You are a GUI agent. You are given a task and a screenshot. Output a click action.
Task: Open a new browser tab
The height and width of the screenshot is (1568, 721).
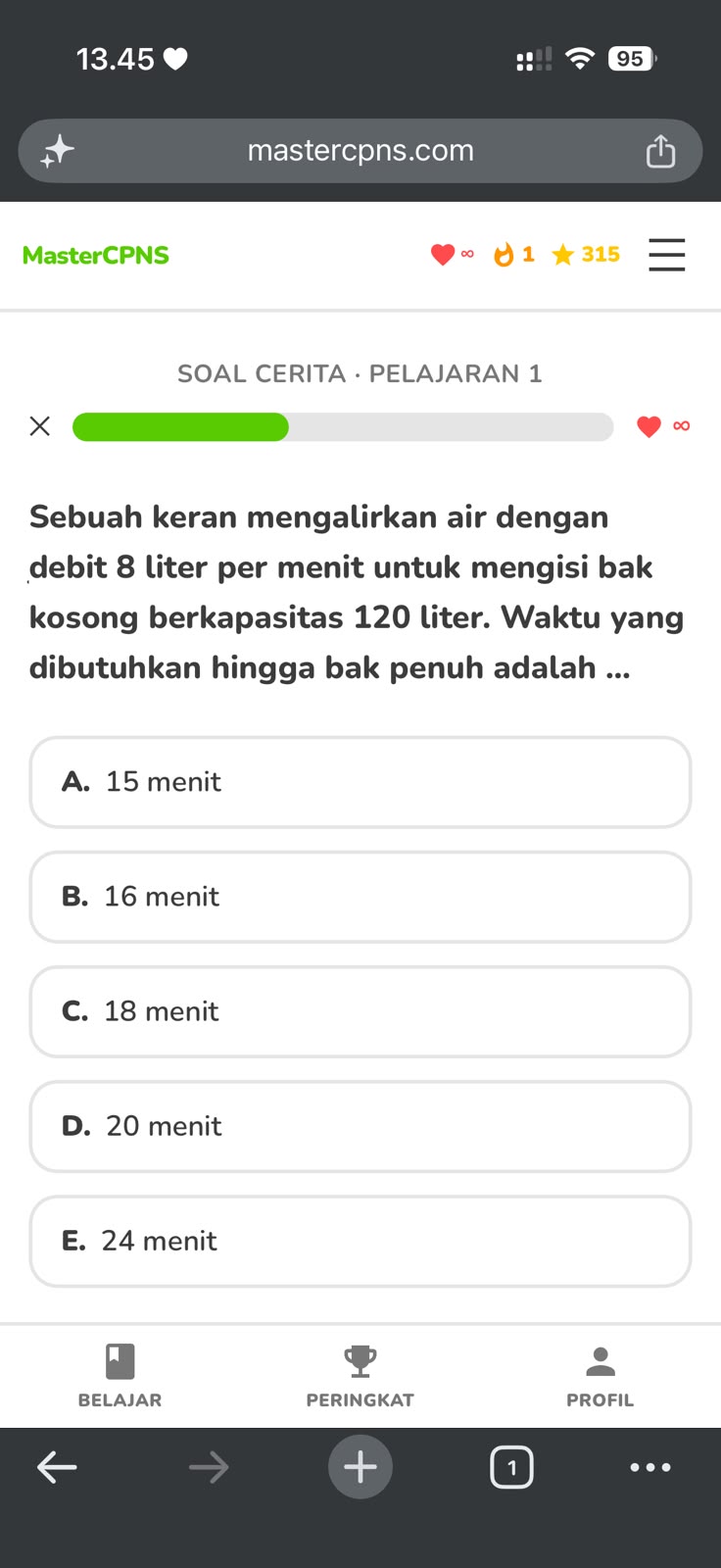(x=360, y=1467)
